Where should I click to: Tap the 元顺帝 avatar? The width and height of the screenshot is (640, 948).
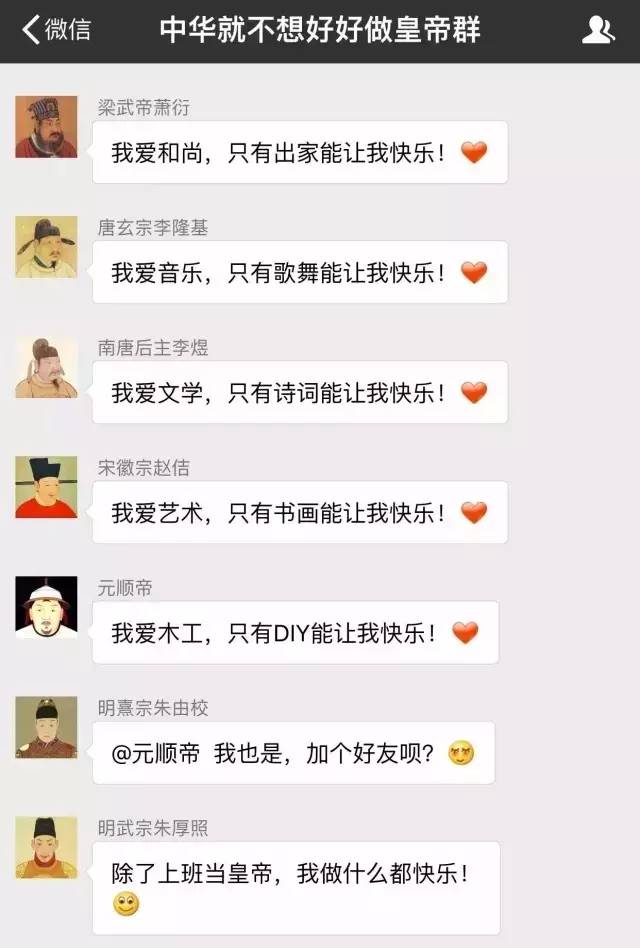[x=46, y=607]
